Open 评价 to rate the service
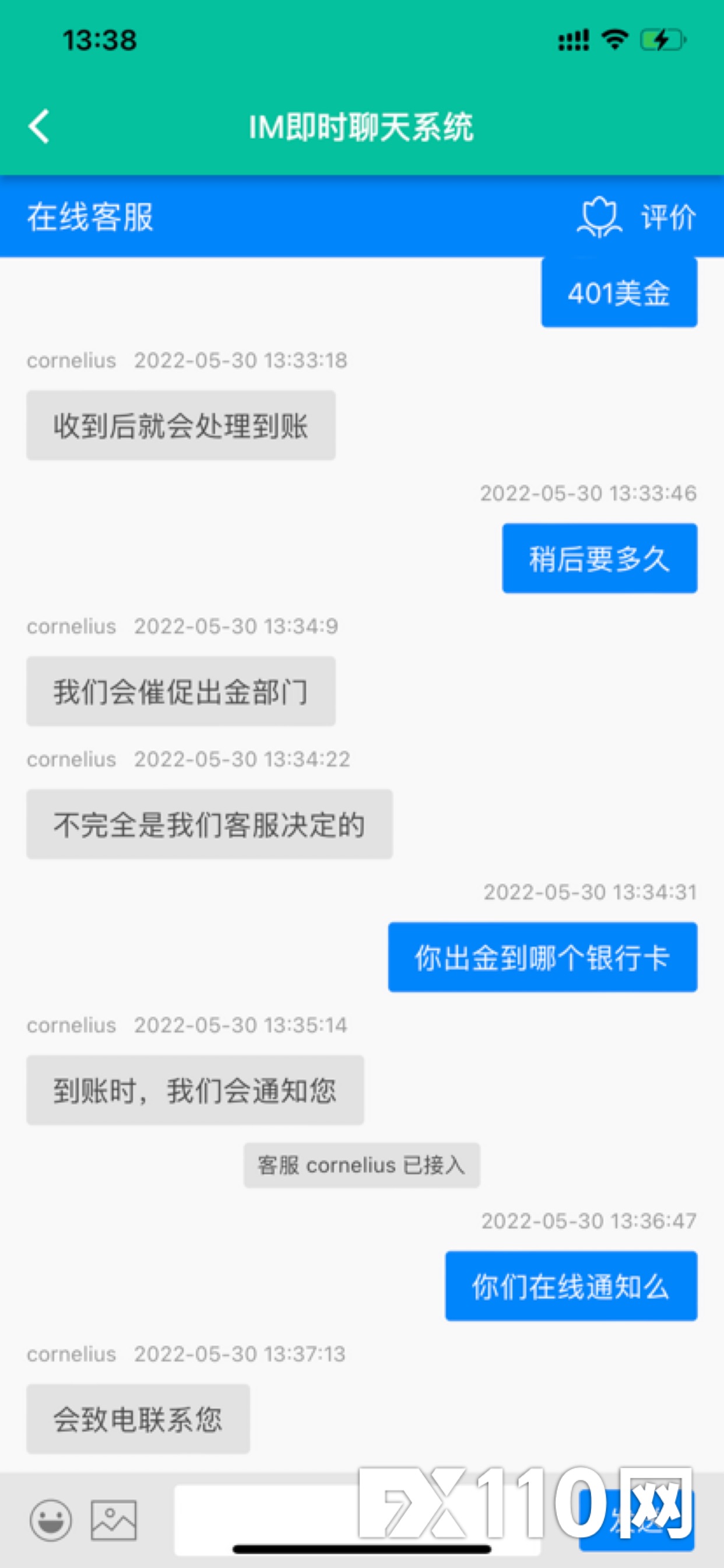Screen dimensions: 724x1568 click(x=636, y=218)
